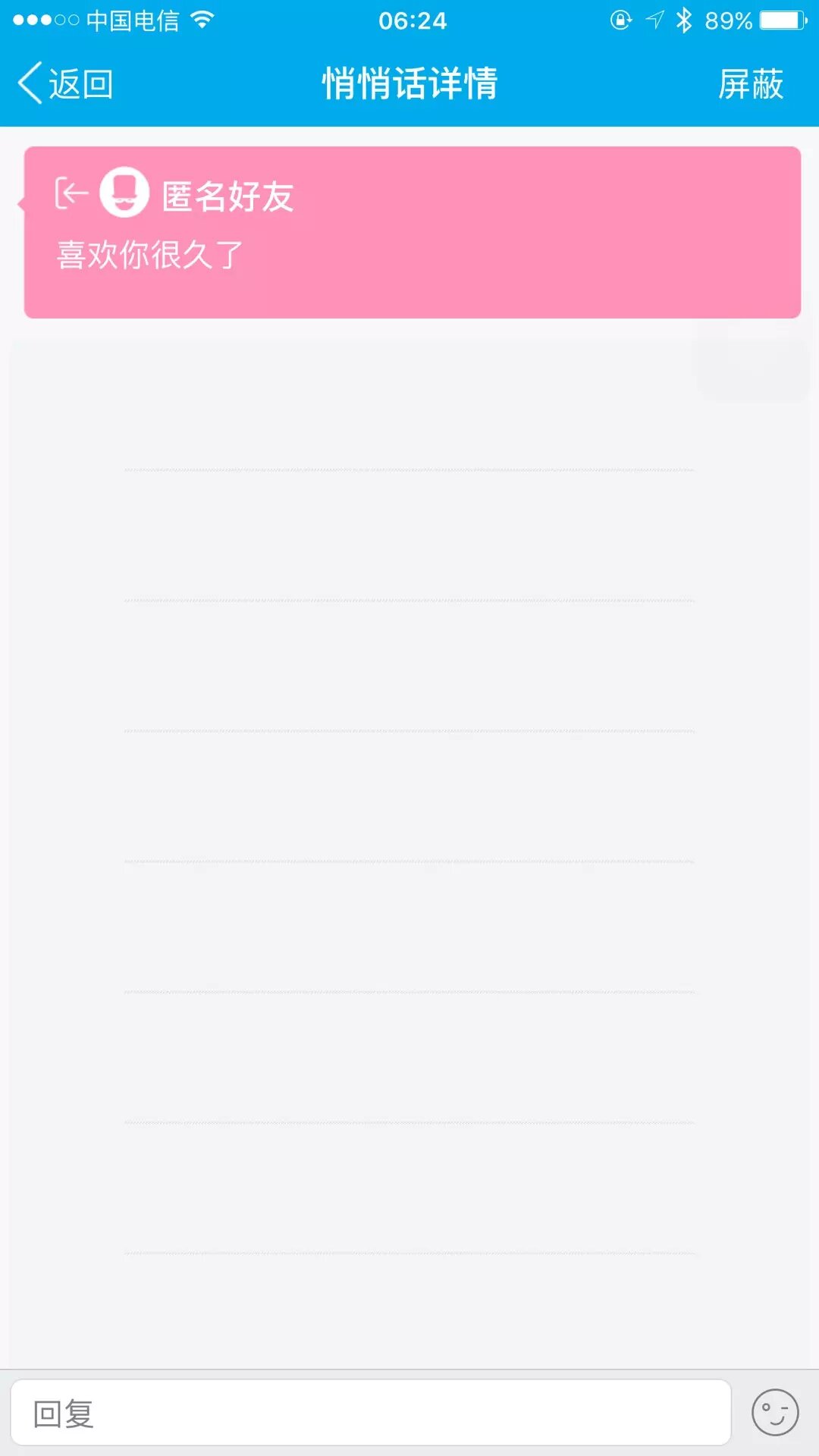This screenshot has height=1456, width=819.
Task: Go back via the 返回 button
Action: coord(67,83)
